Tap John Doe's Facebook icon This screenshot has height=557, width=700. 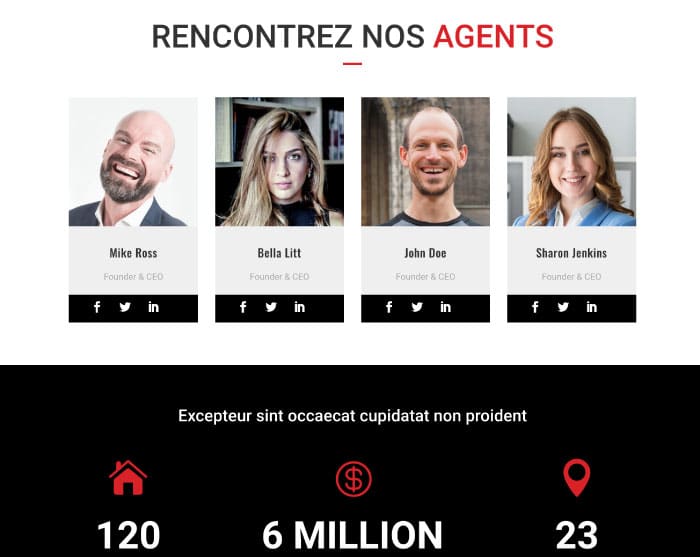pos(389,307)
